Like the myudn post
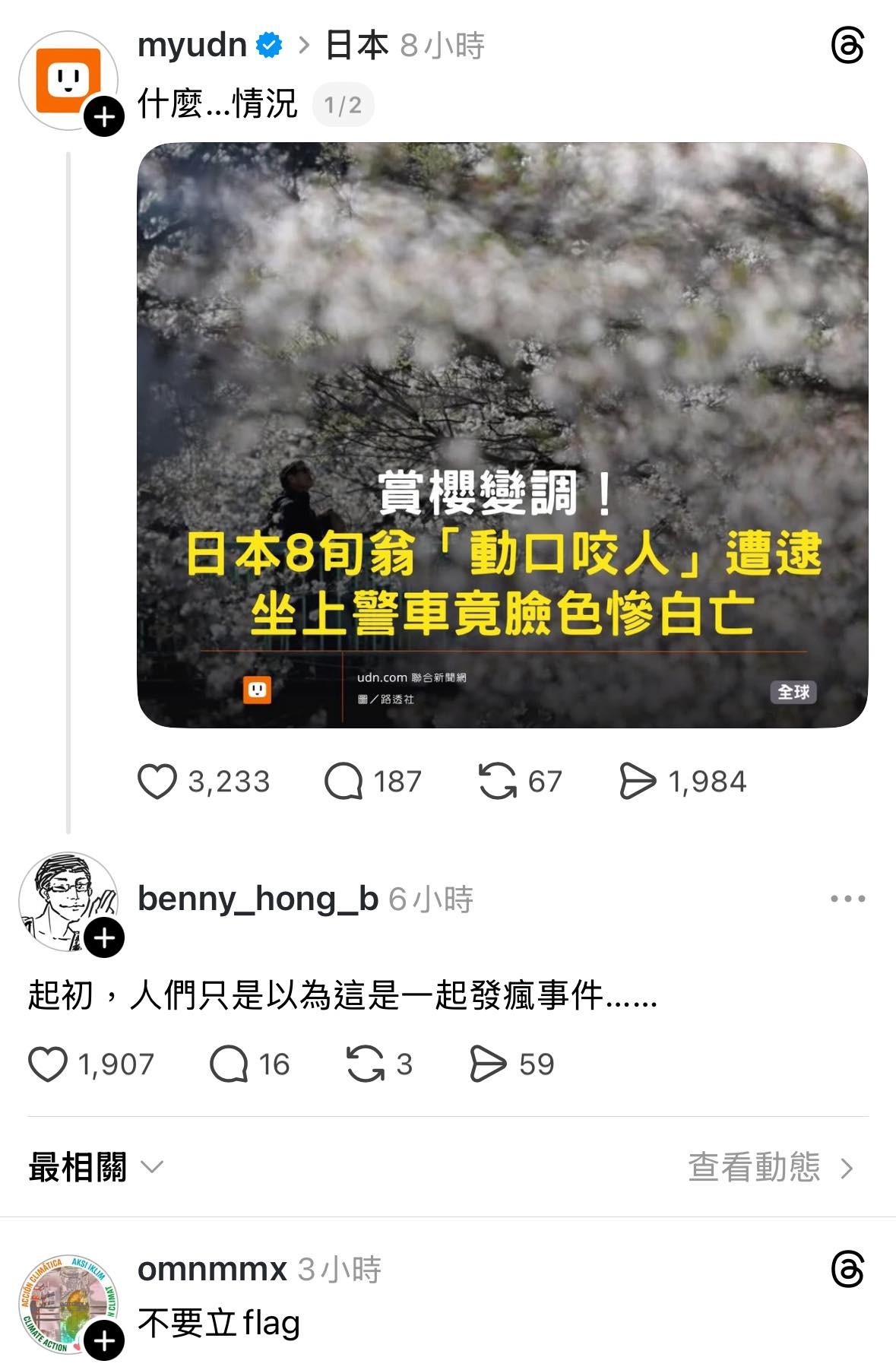The image size is (896, 1367). click(x=157, y=782)
